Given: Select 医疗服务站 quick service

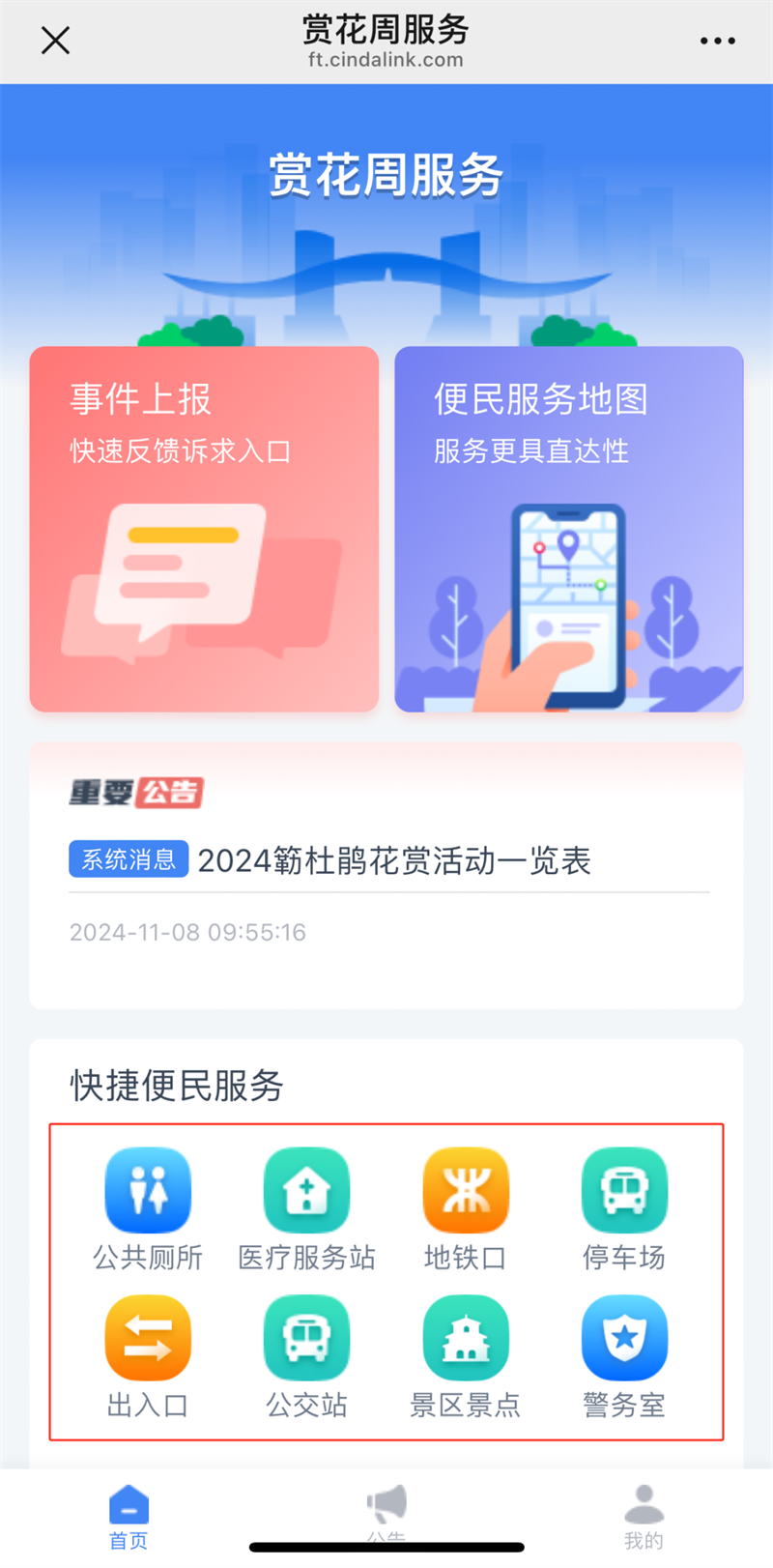Looking at the screenshot, I should 306,1208.
